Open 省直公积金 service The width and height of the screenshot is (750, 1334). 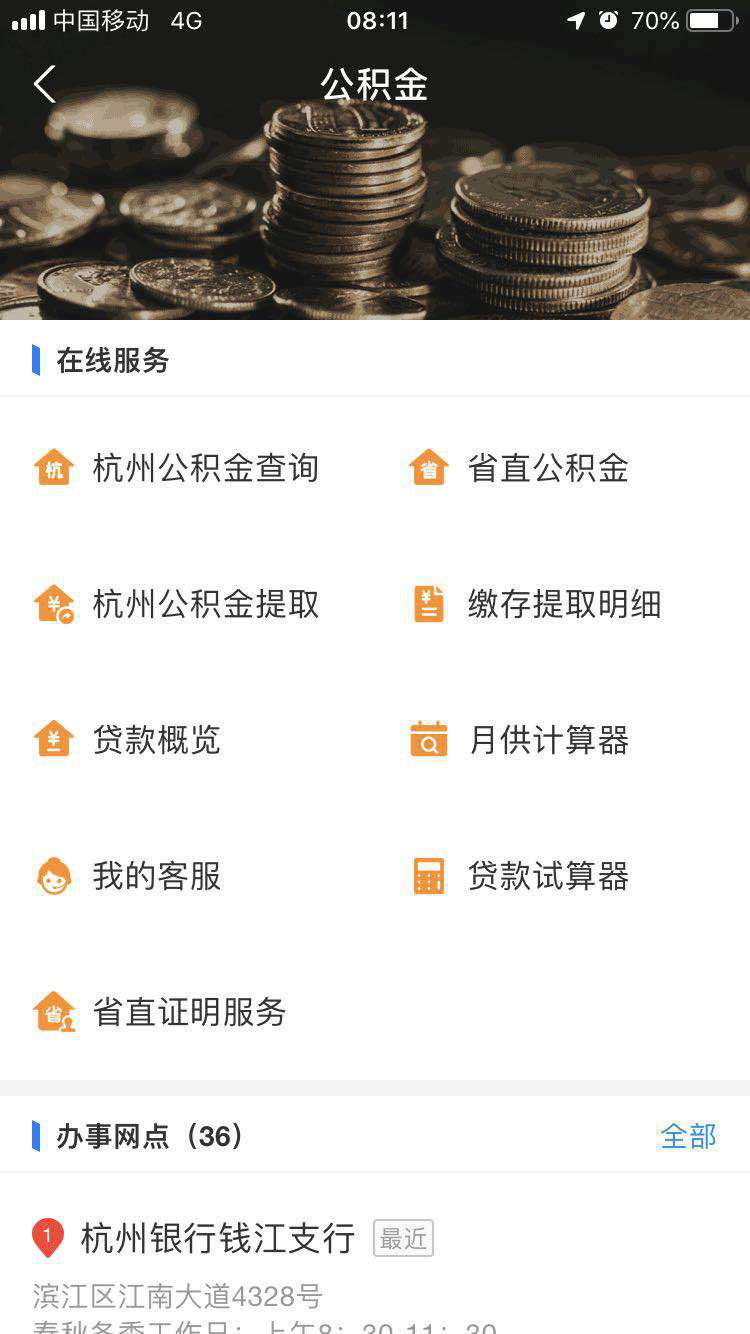click(519, 468)
